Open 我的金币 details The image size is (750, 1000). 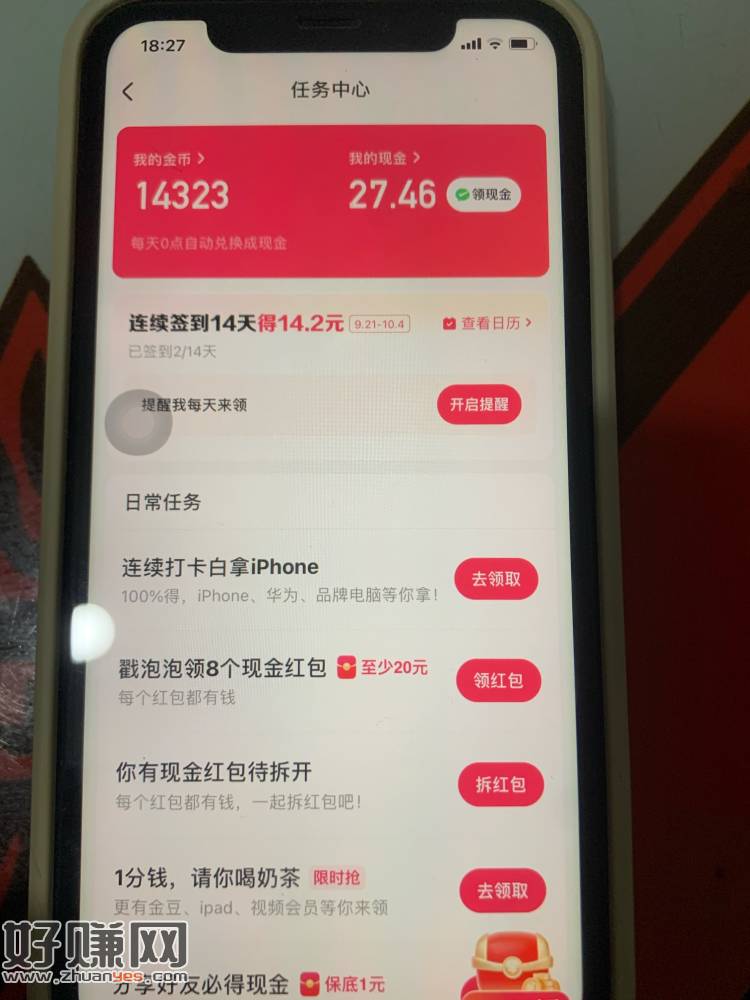(170, 158)
